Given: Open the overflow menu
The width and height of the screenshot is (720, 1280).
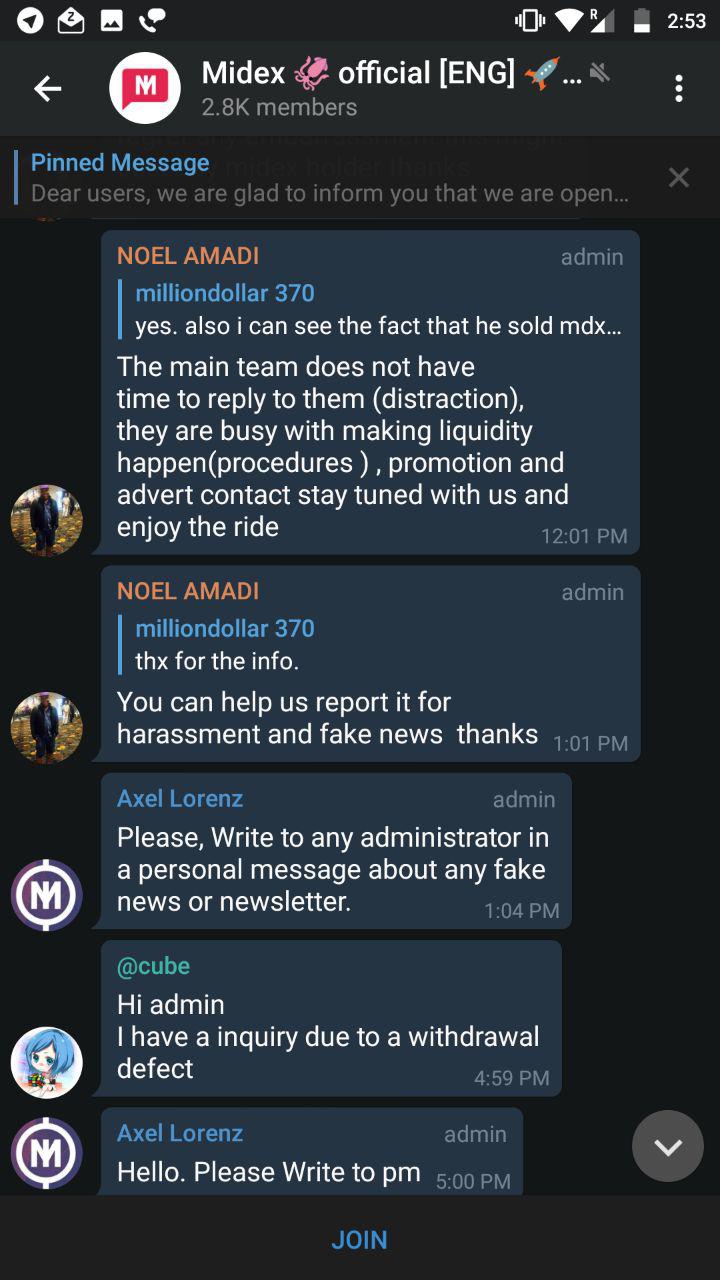Looking at the screenshot, I should click(x=679, y=89).
